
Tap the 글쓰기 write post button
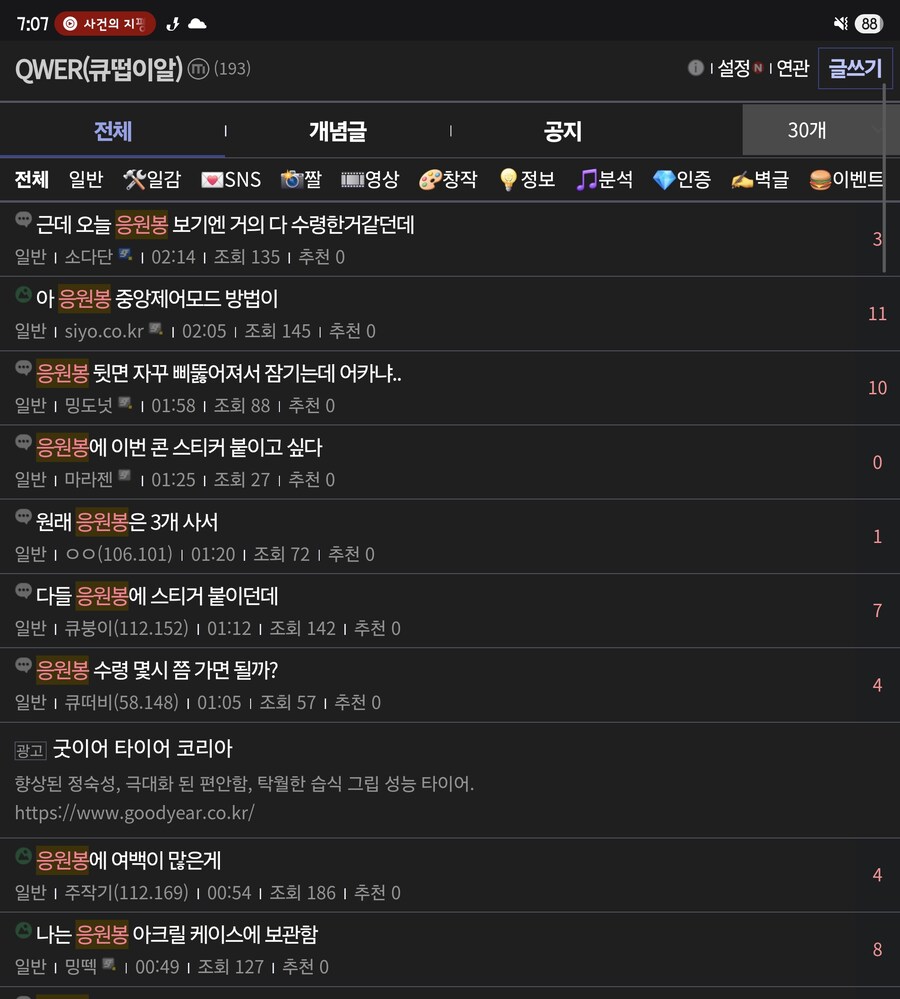[855, 69]
